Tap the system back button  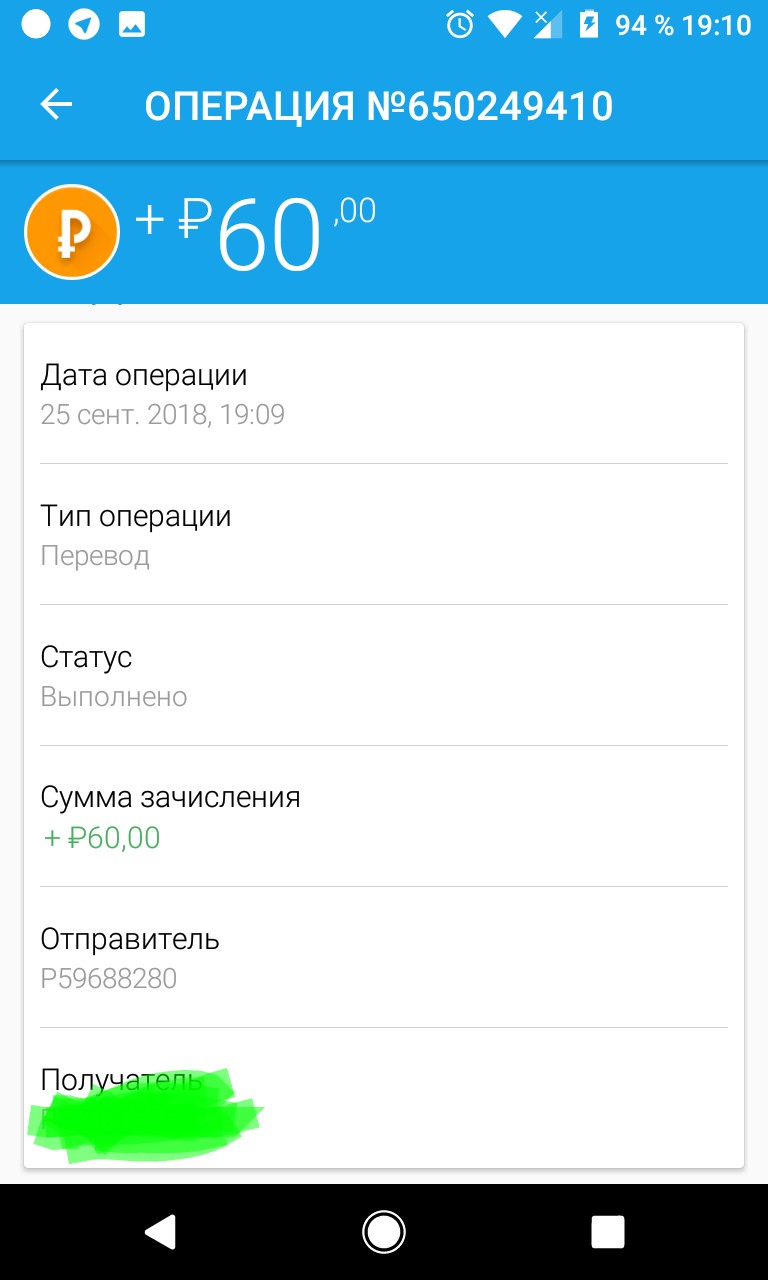coord(160,1232)
